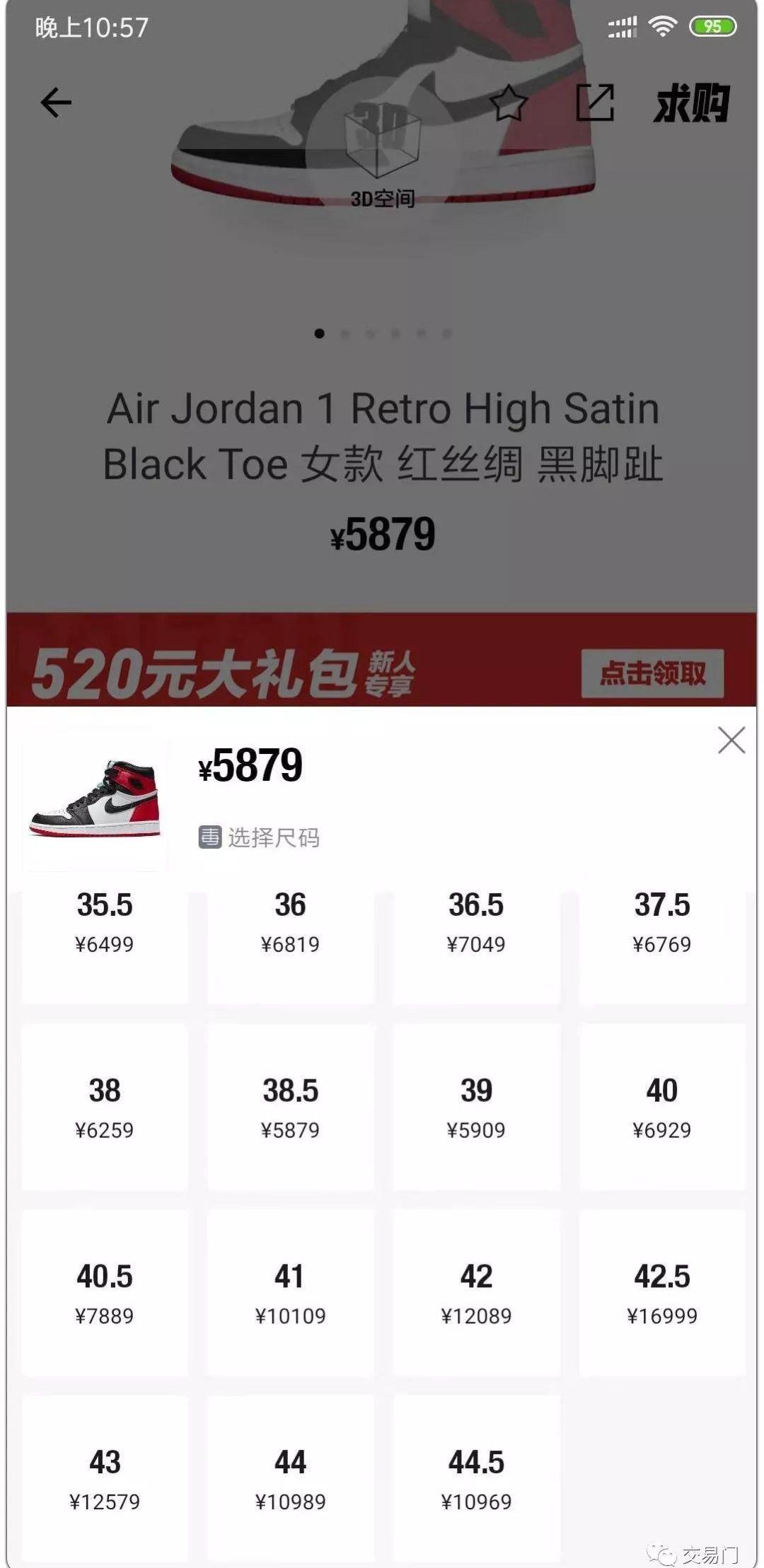Choose size 40.5 priced ¥7889

point(105,1293)
